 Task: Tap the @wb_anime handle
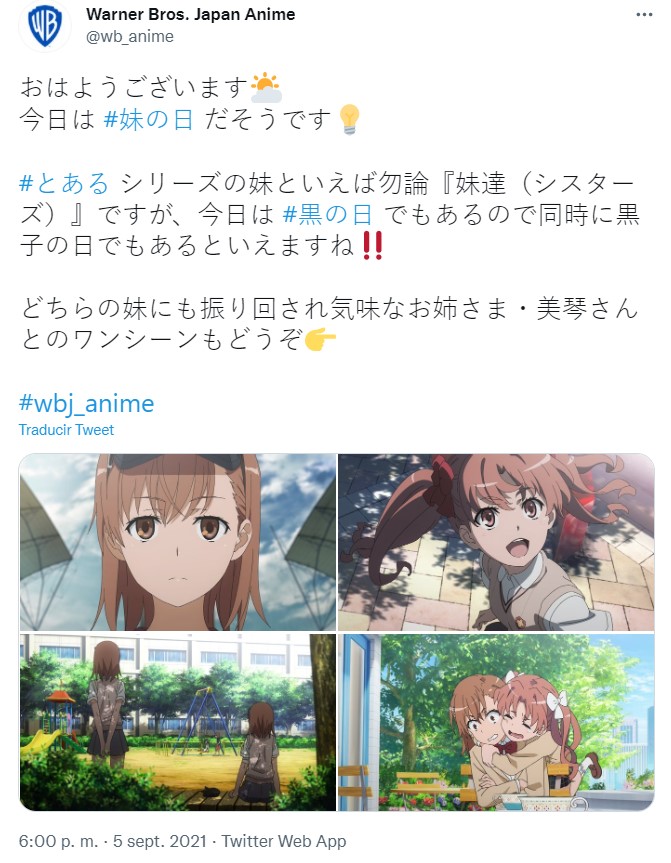pos(130,37)
